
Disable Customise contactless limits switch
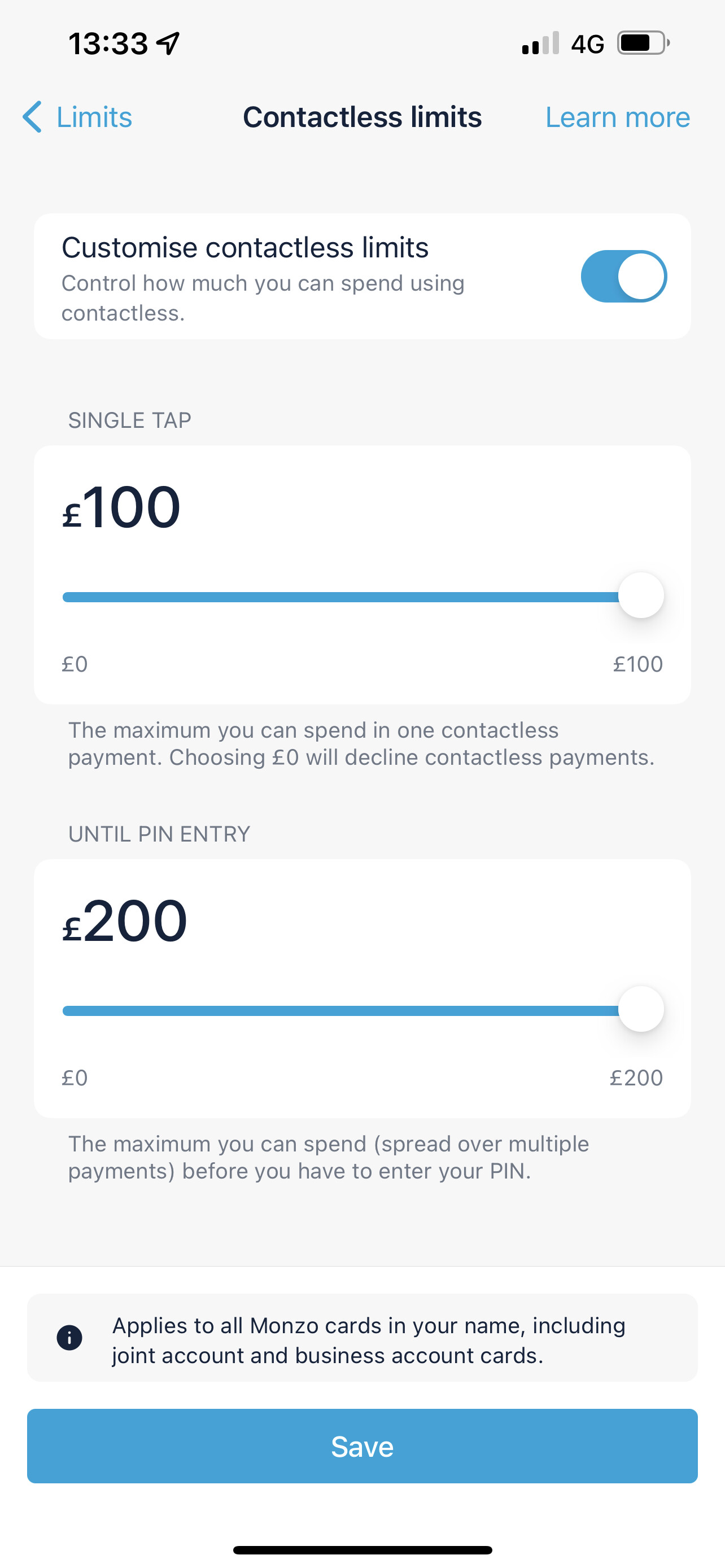click(624, 277)
